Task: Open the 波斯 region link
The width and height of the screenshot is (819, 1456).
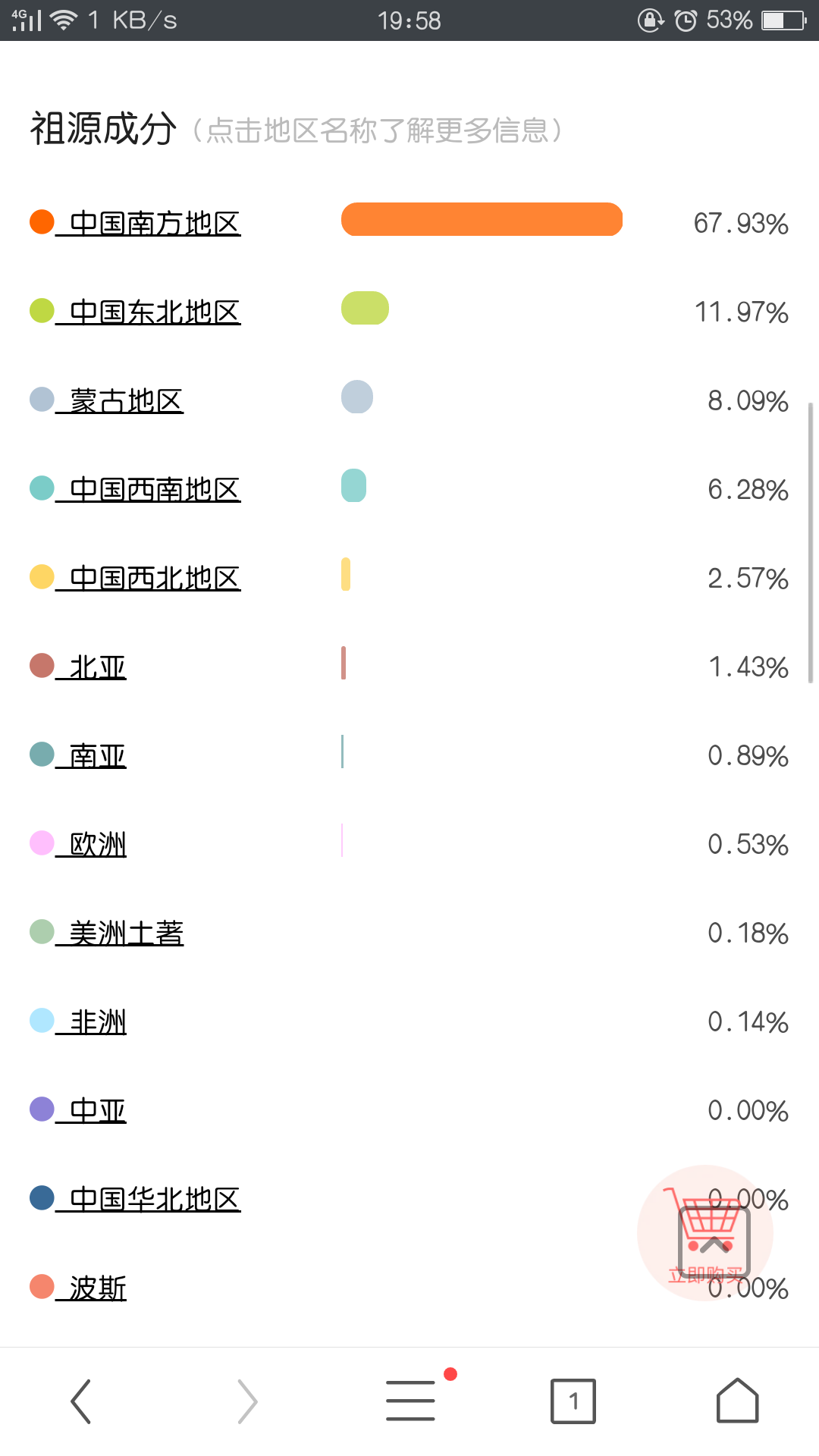Action: click(x=91, y=1288)
